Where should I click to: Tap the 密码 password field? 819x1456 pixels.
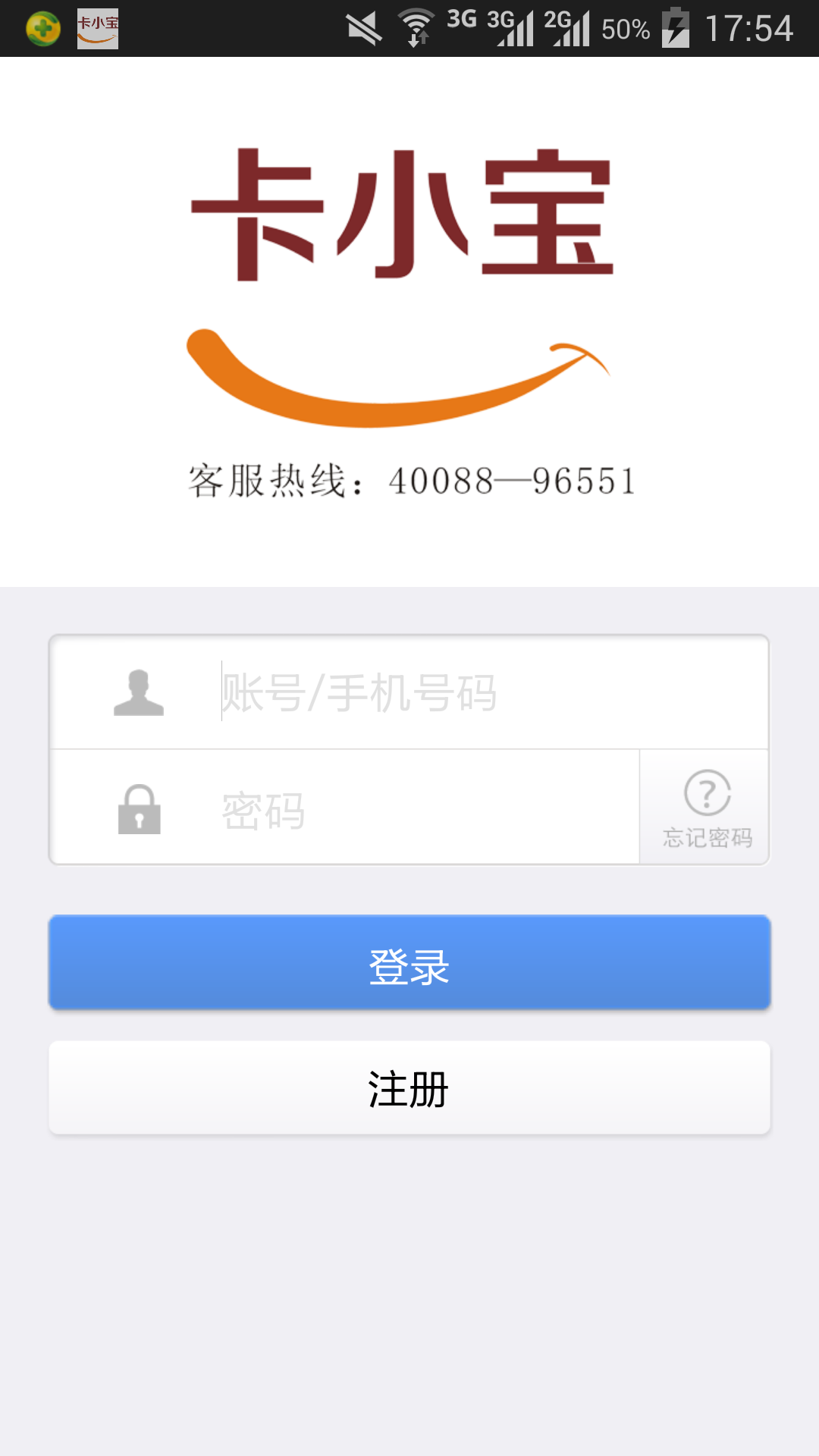(x=425, y=810)
